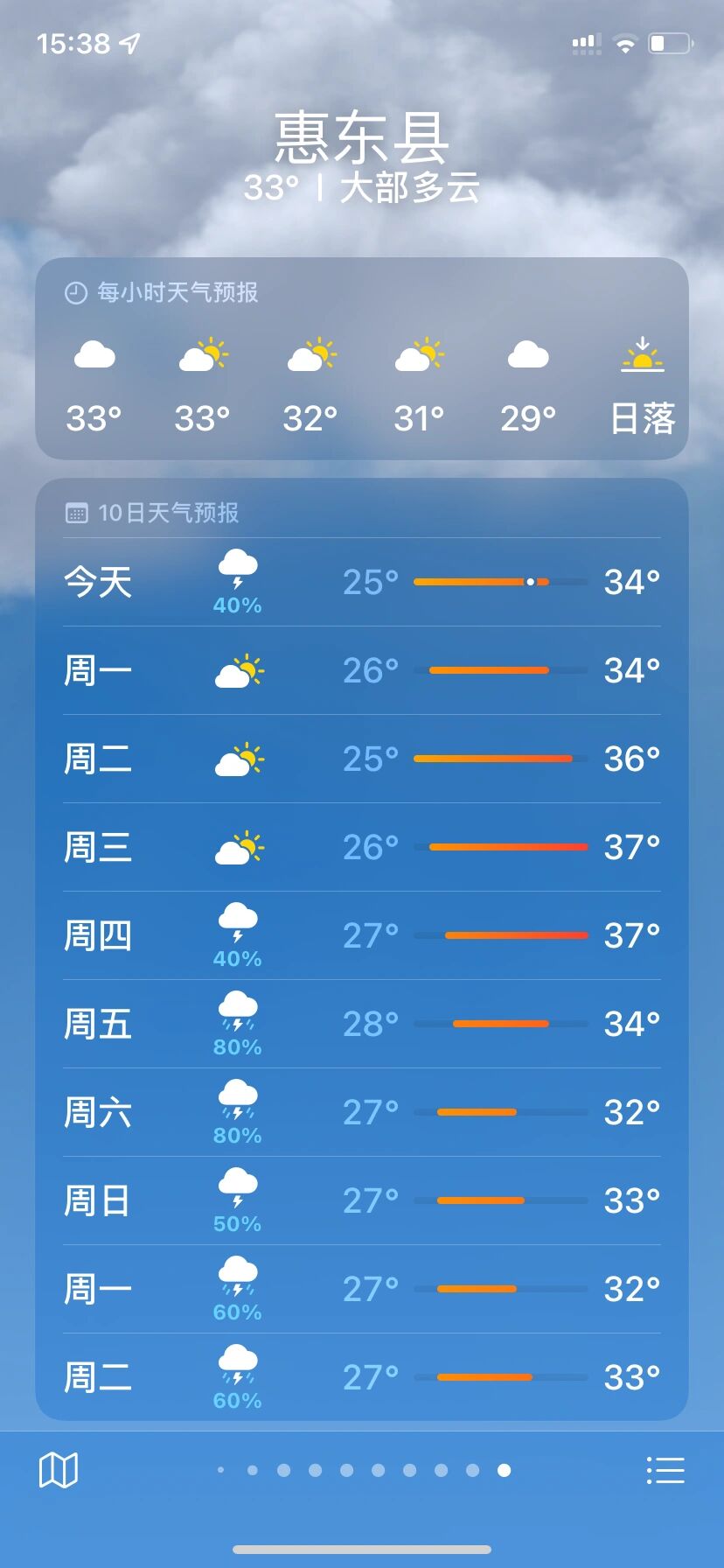This screenshot has width=724, height=1568.
Task: Open the weather map view
Action: click(59, 1470)
